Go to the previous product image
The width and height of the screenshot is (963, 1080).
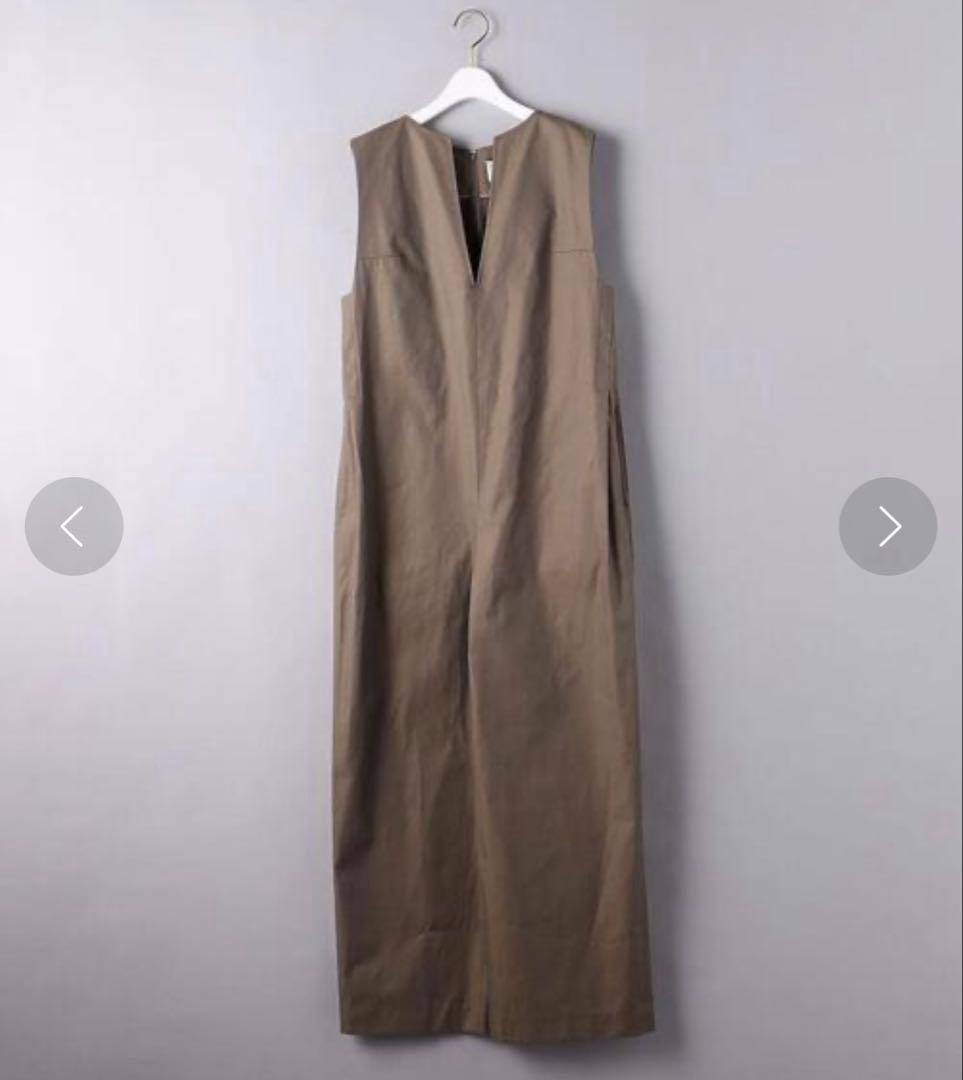click(74, 526)
